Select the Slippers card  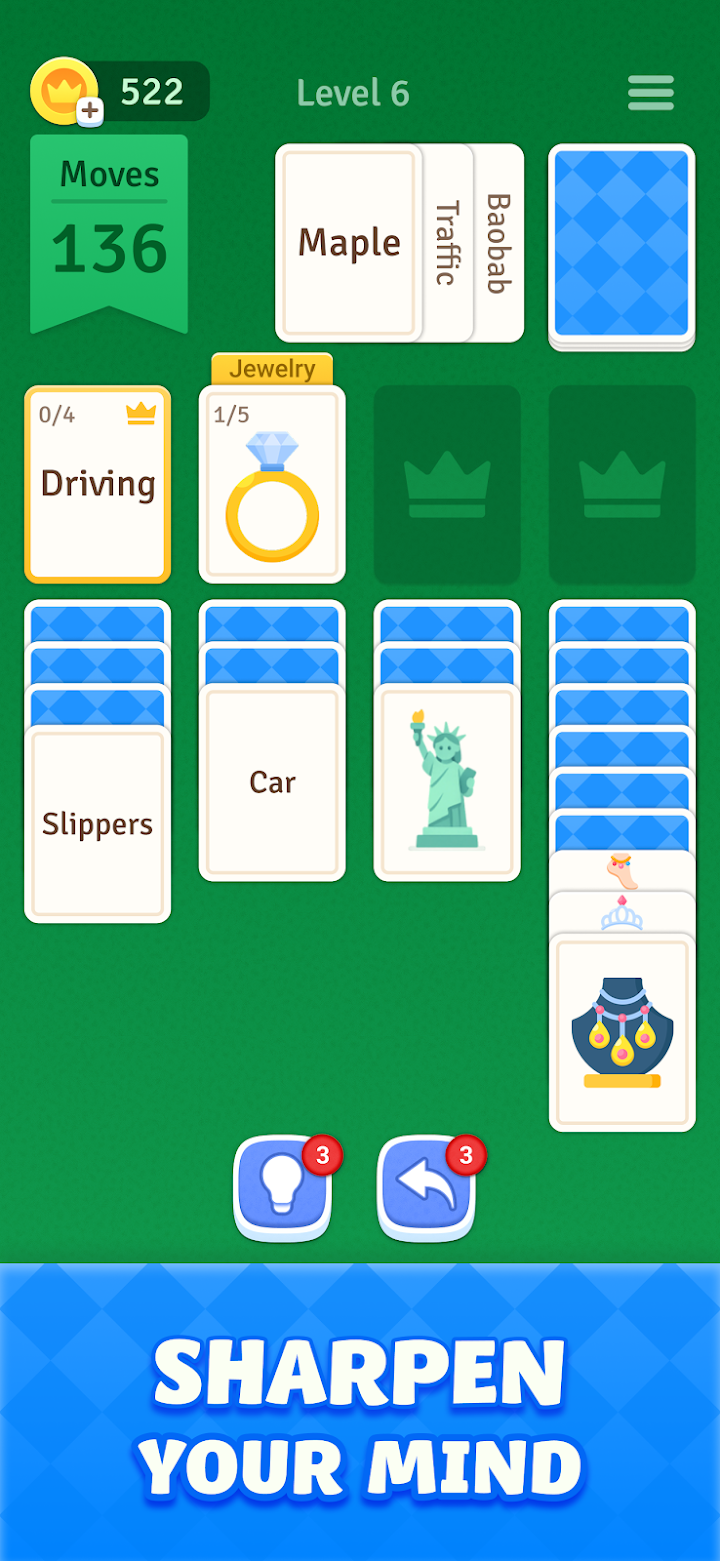[97, 825]
